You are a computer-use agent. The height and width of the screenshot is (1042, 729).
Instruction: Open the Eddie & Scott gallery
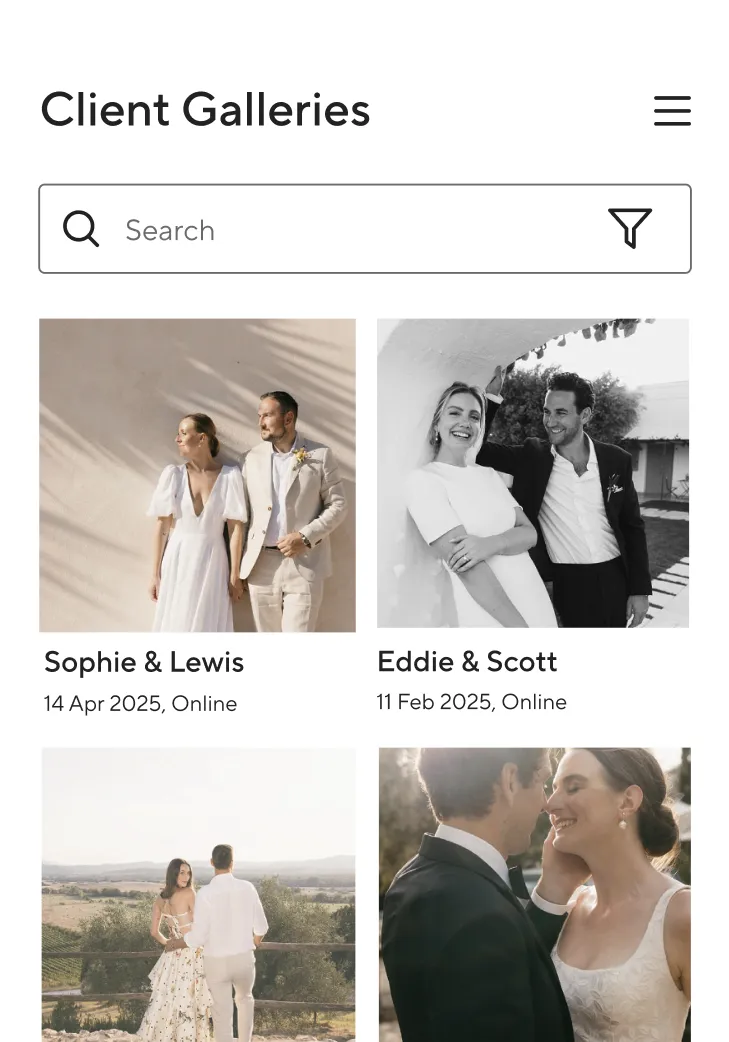(x=533, y=473)
